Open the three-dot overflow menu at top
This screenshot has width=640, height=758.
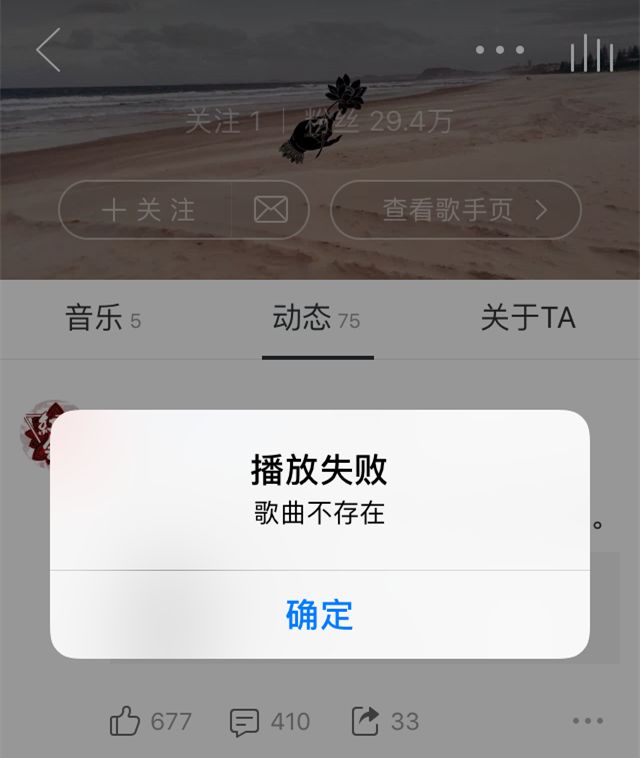tap(499, 50)
